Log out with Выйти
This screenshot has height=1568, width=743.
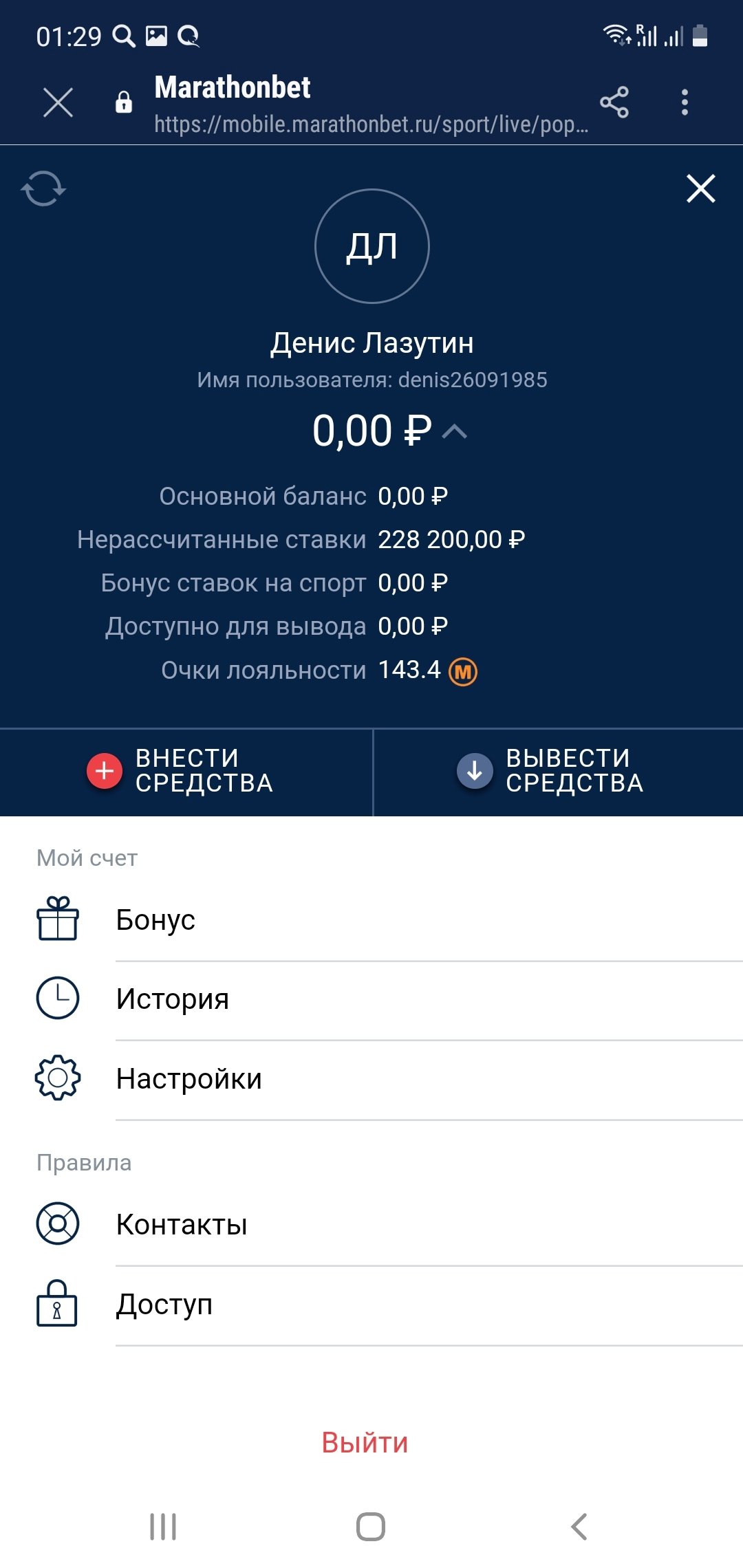365,1443
